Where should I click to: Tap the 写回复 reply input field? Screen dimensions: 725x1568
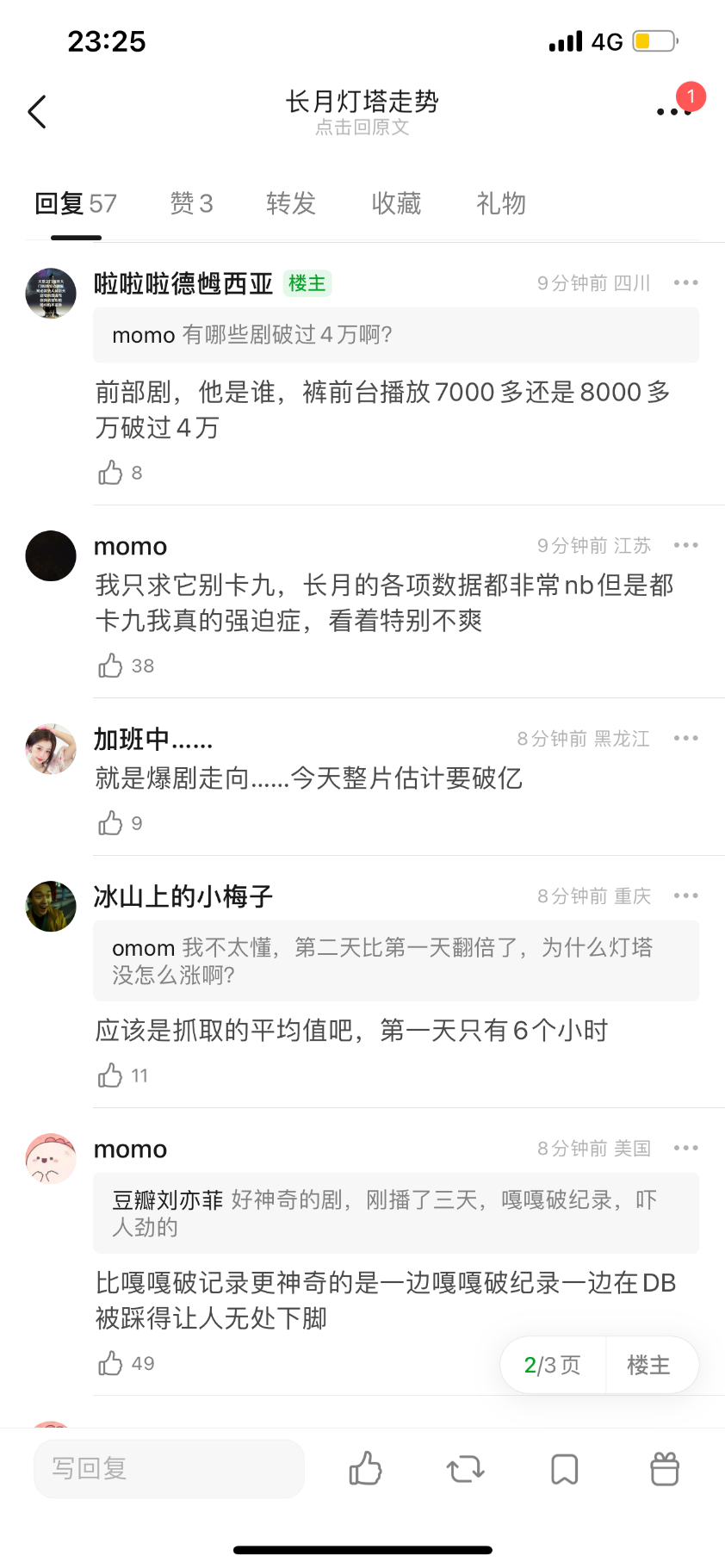tap(169, 1469)
